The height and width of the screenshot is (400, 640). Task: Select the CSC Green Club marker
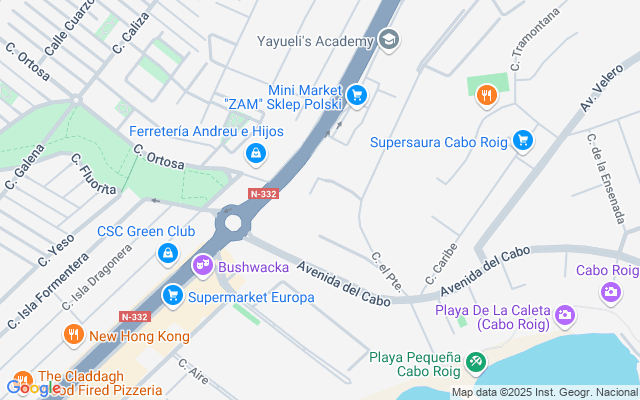click(x=168, y=252)
